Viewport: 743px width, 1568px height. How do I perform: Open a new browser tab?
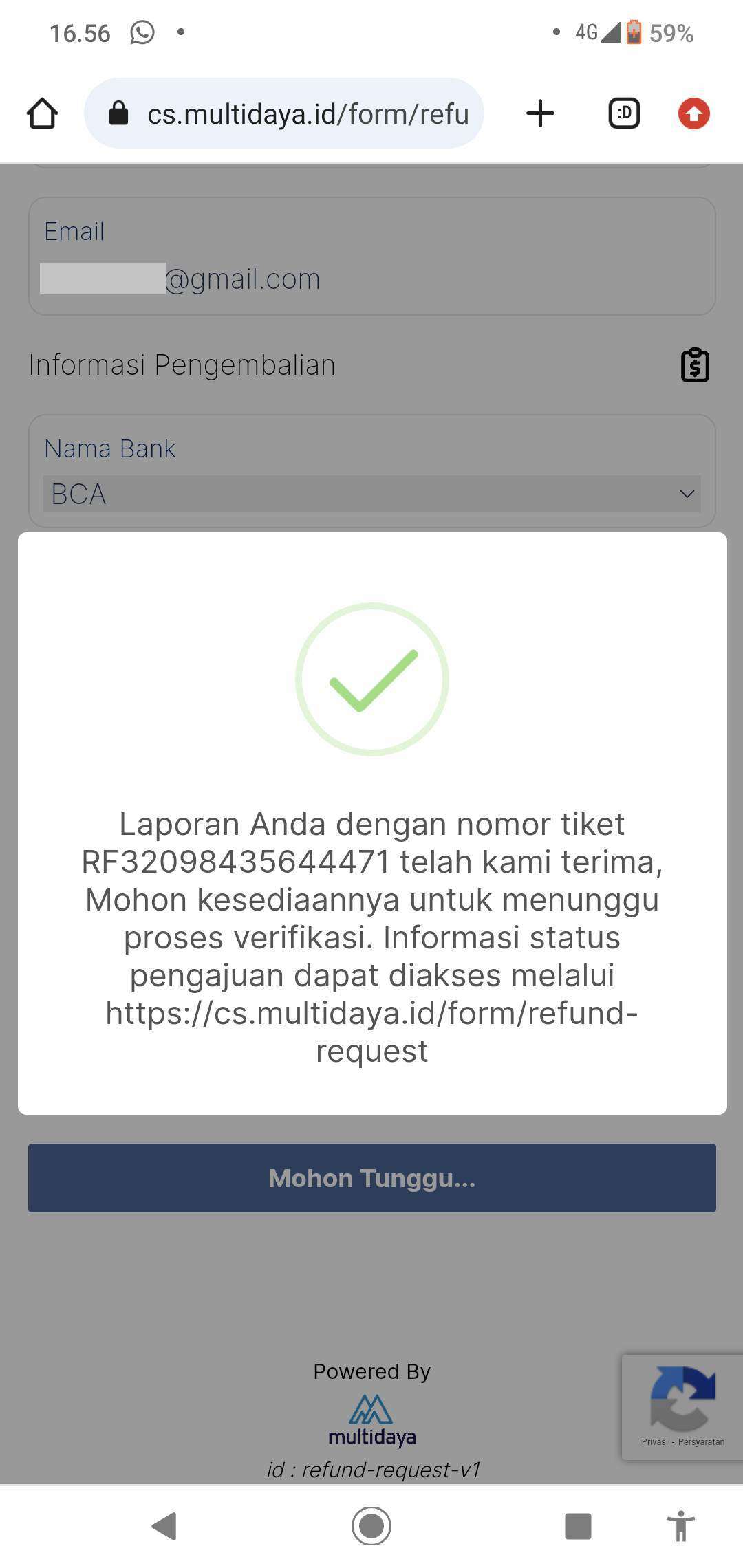(x=540, y=113)
